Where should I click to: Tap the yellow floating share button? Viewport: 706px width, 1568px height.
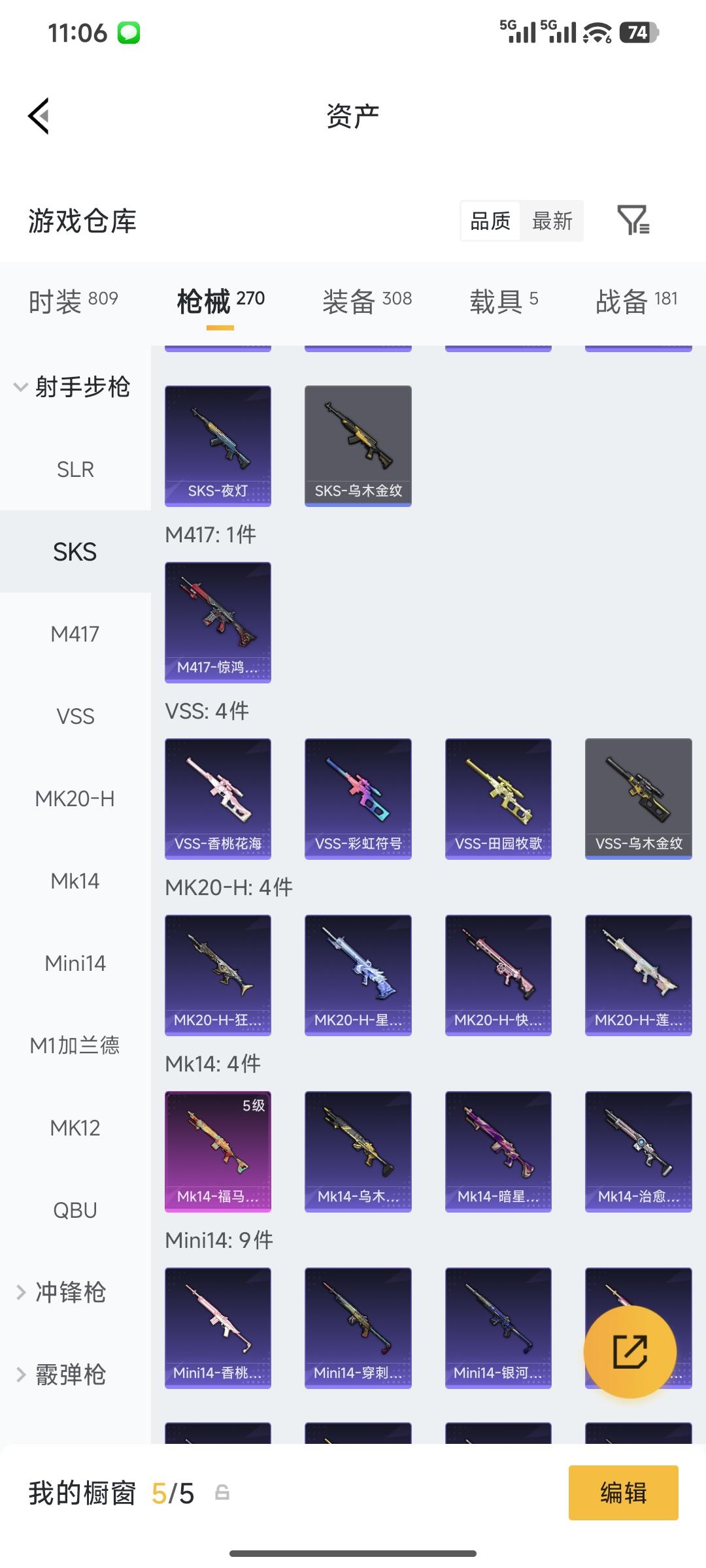coord(630,1352)
